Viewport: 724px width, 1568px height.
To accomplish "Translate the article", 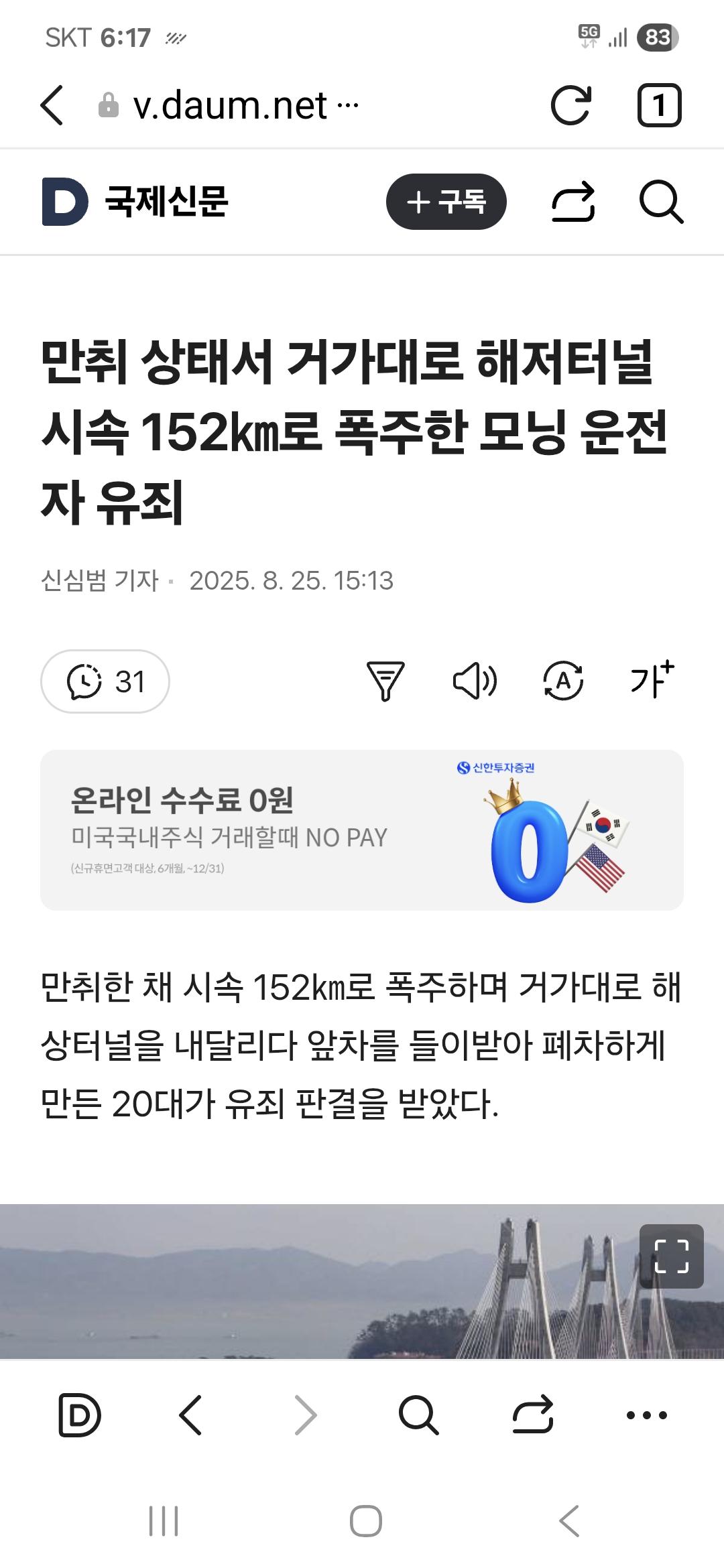I will coord(562,681).
